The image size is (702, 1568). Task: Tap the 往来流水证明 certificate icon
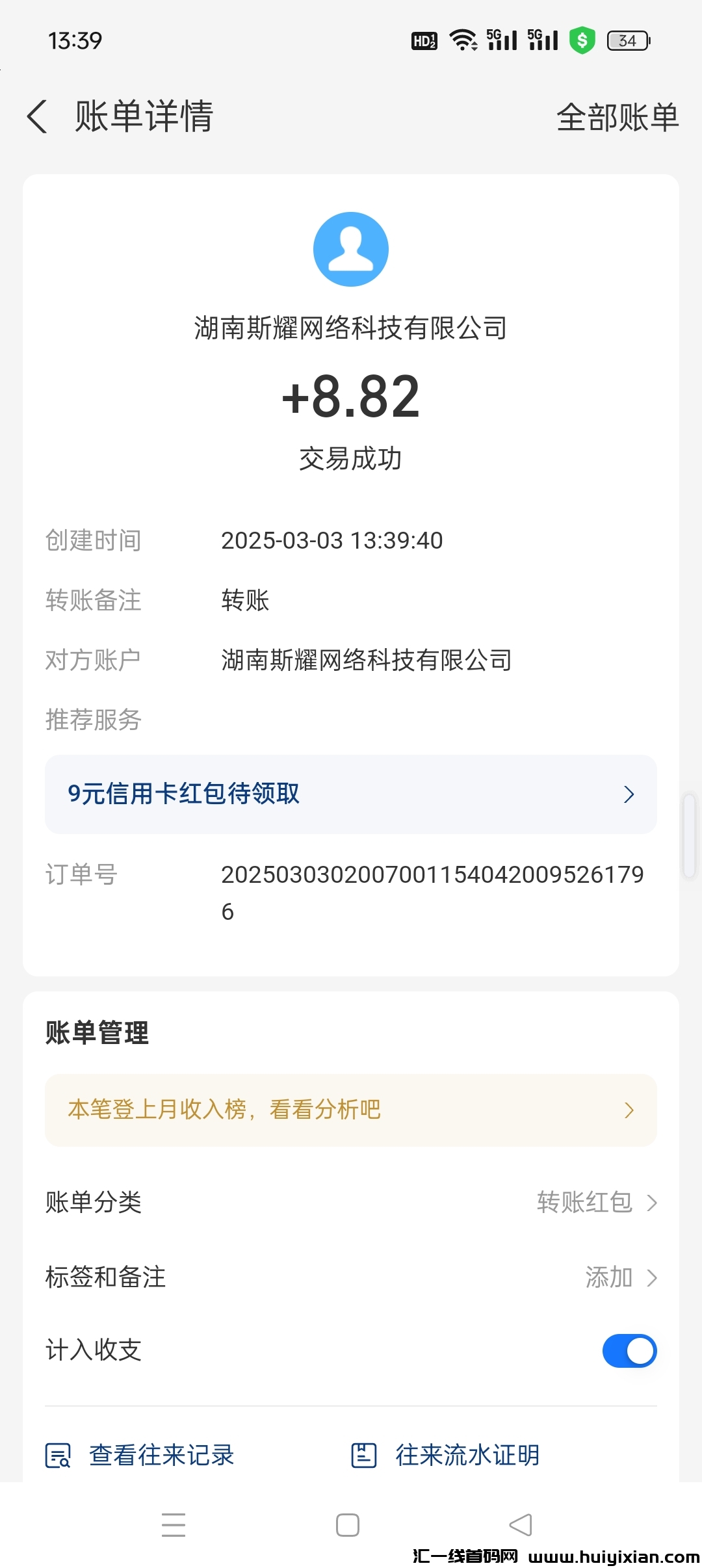364,1456
